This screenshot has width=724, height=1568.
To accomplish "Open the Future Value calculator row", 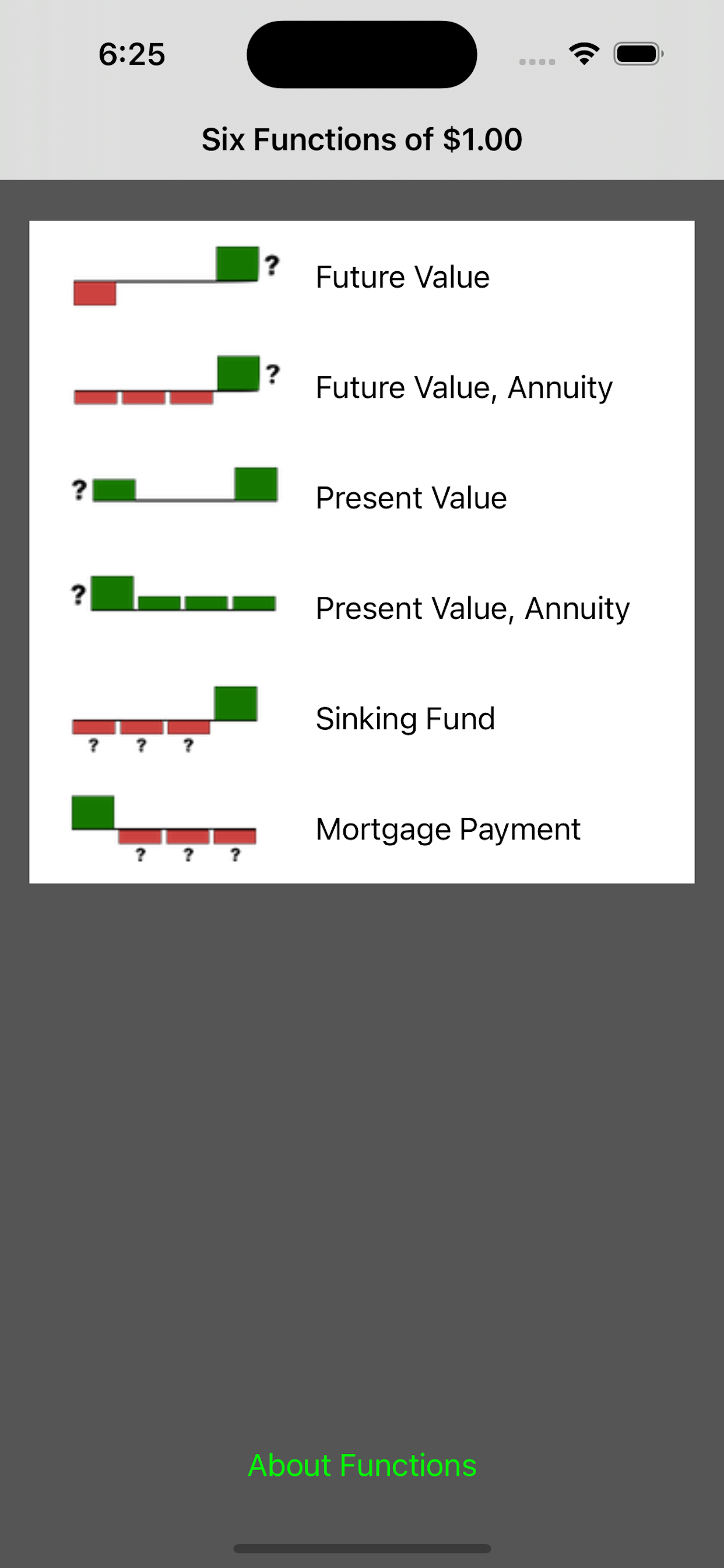I will coord(403,277).
